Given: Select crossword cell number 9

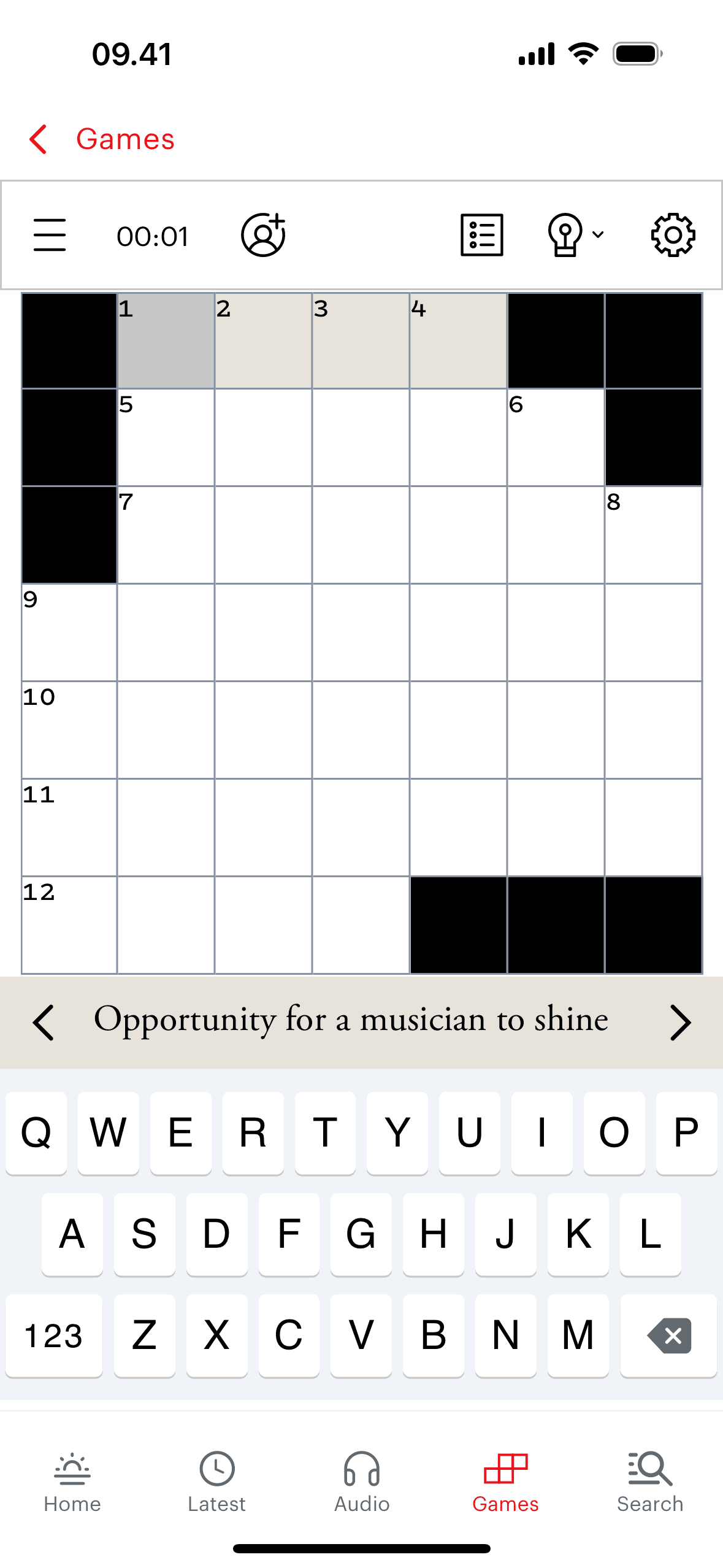Looking at the screenshot, I should (69, 632).
